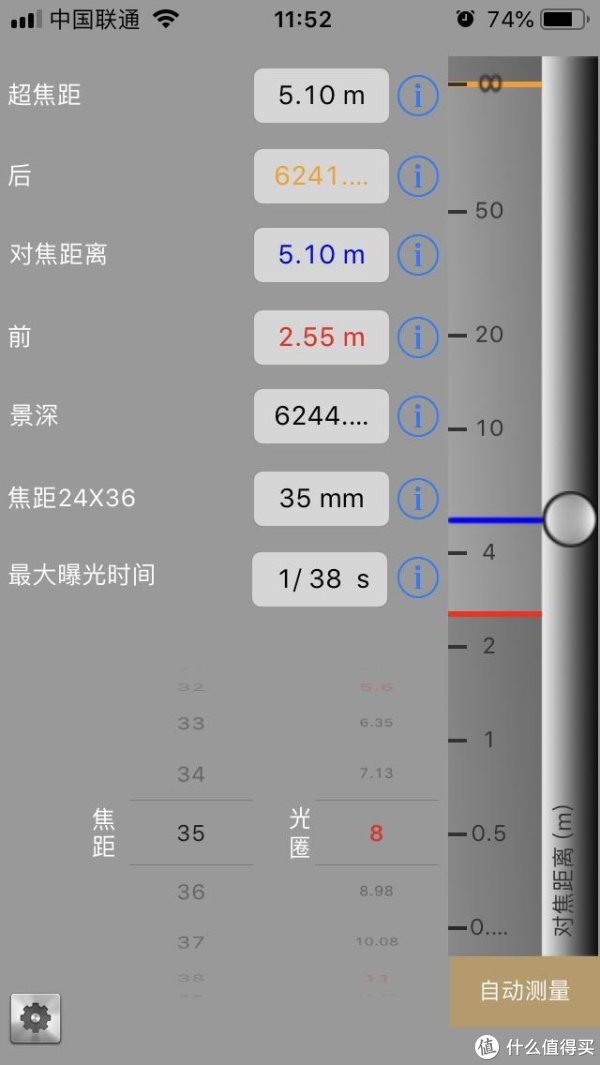
Task: Select focal length 36 in the picker
Action: 191,891
